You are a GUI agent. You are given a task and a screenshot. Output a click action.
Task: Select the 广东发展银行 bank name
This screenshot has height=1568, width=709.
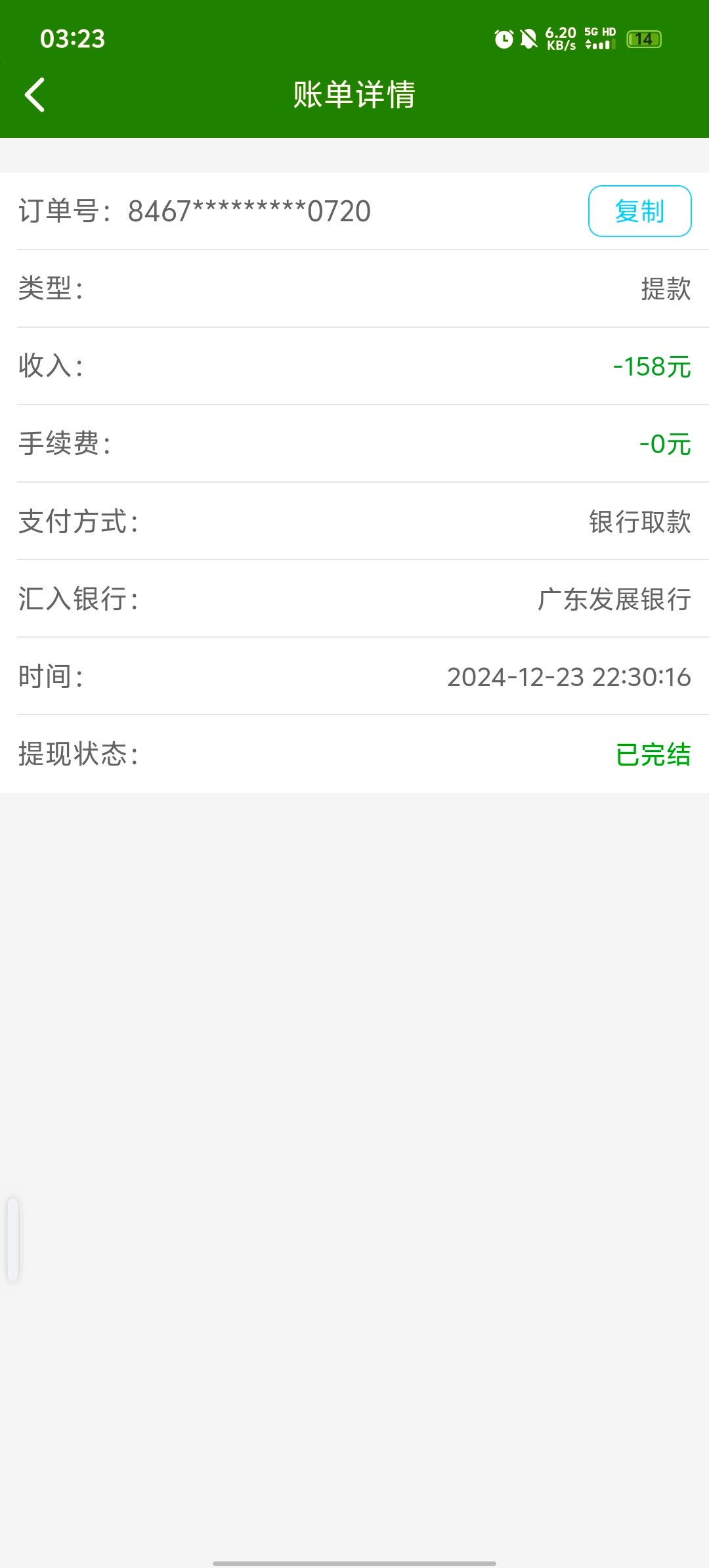pos(613,600)
